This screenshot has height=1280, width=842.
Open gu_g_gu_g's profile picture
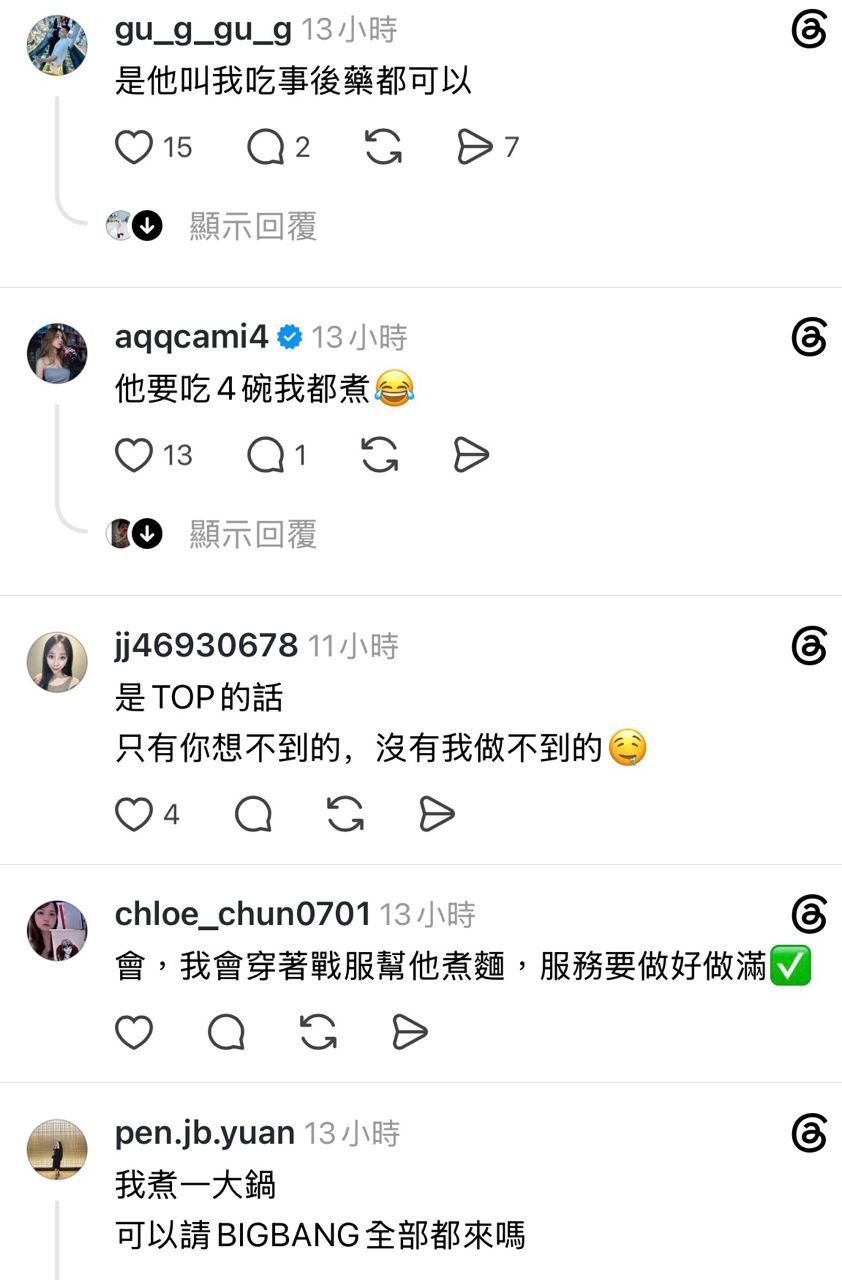[57, 45]
